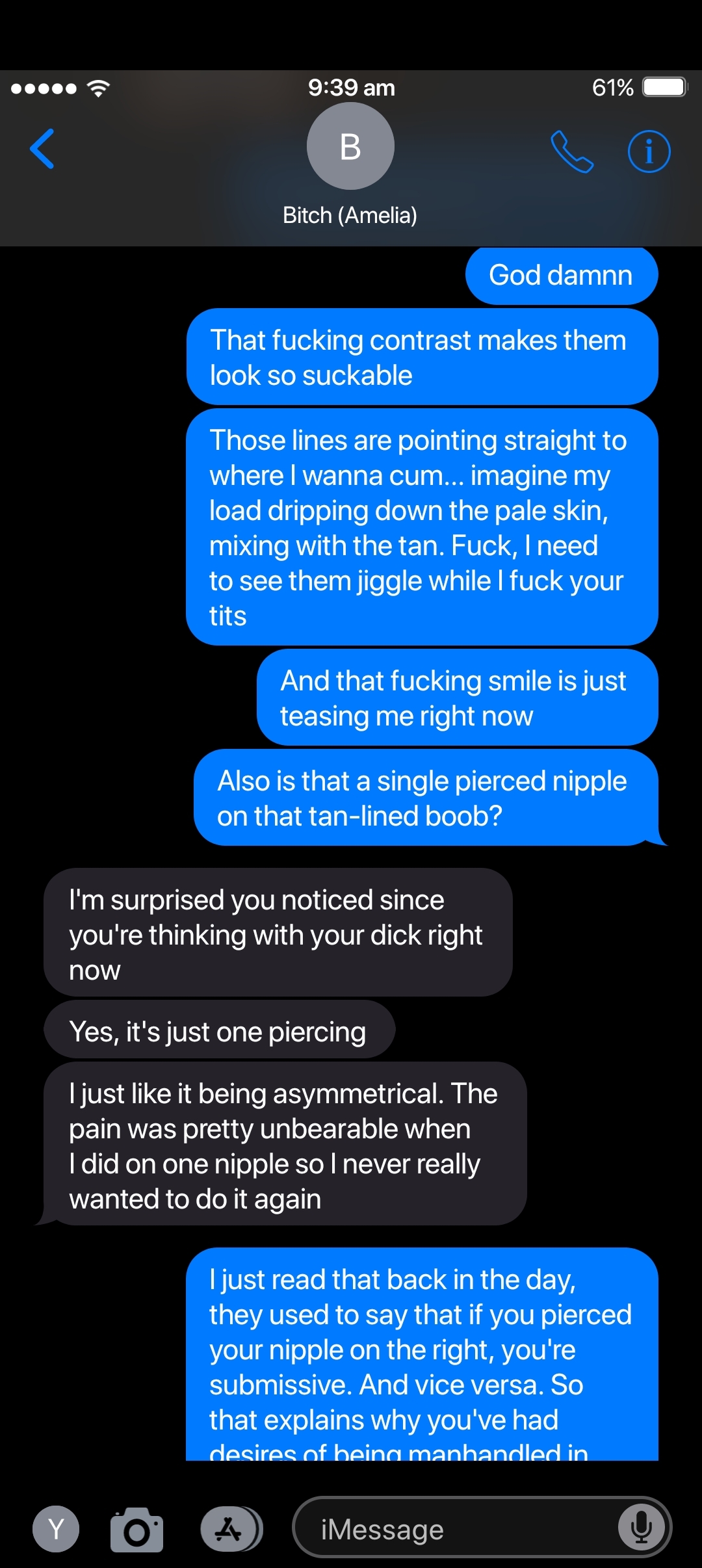
Task: Open the contact avatar at top
Action: tap(350, 146)
